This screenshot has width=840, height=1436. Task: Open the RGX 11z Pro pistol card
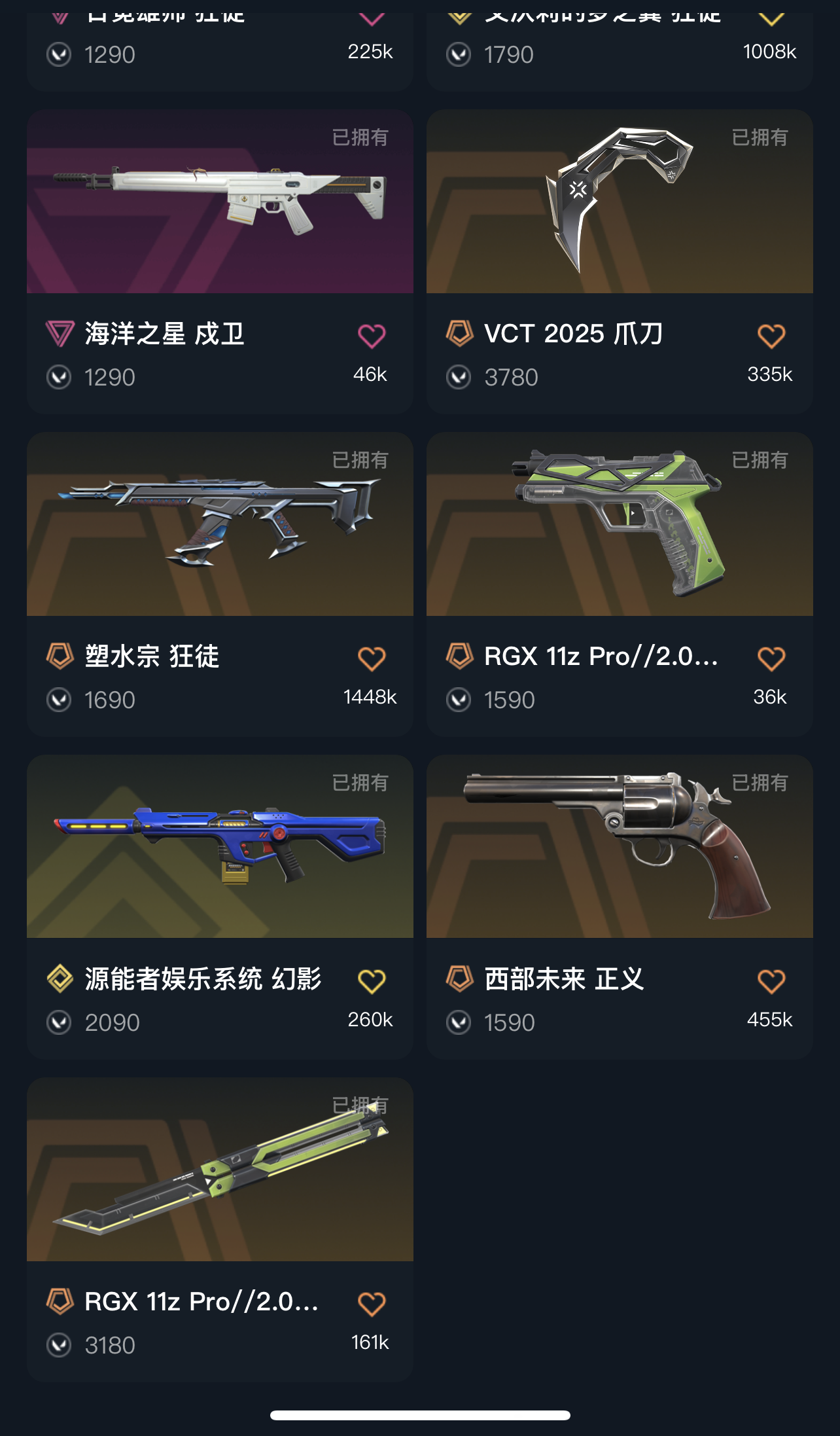[x=619, y=525]
